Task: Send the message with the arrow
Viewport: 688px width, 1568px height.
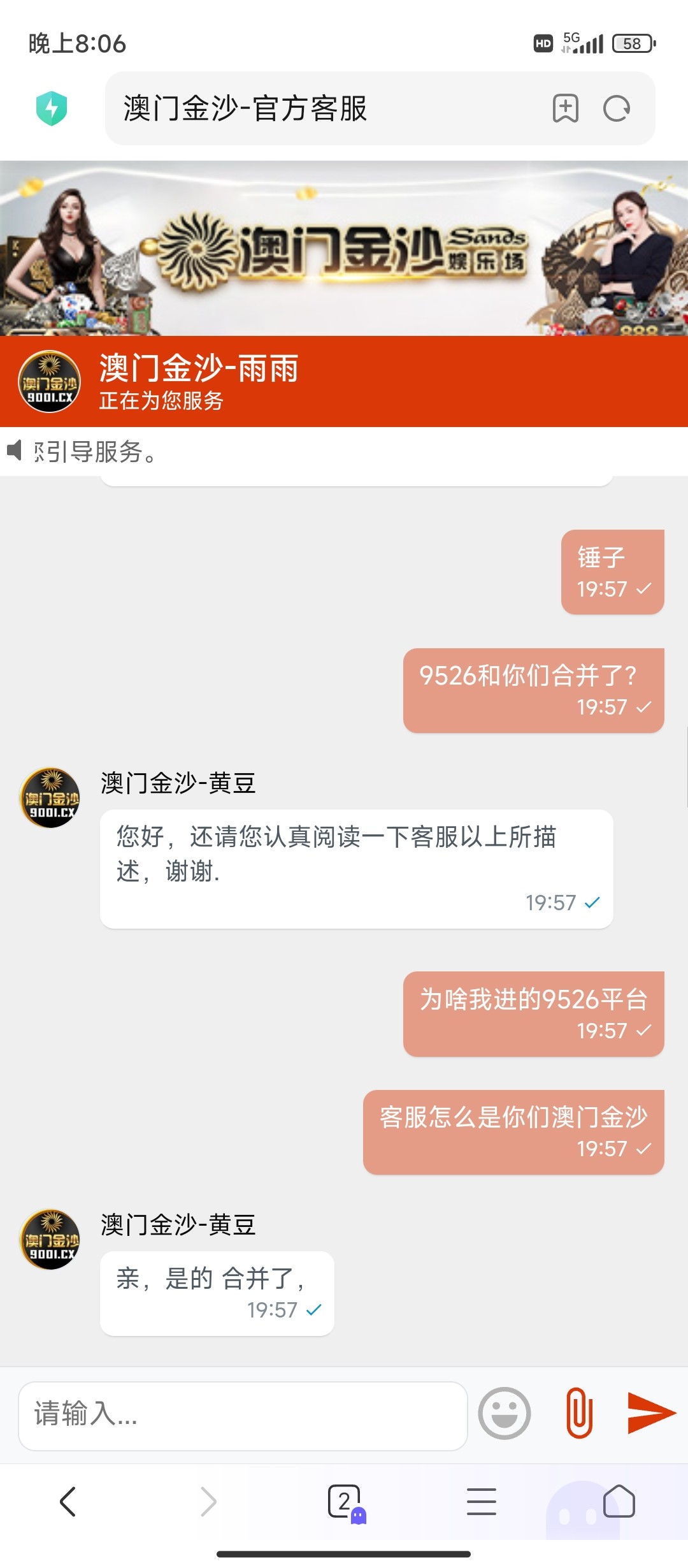Action: 650,1413
